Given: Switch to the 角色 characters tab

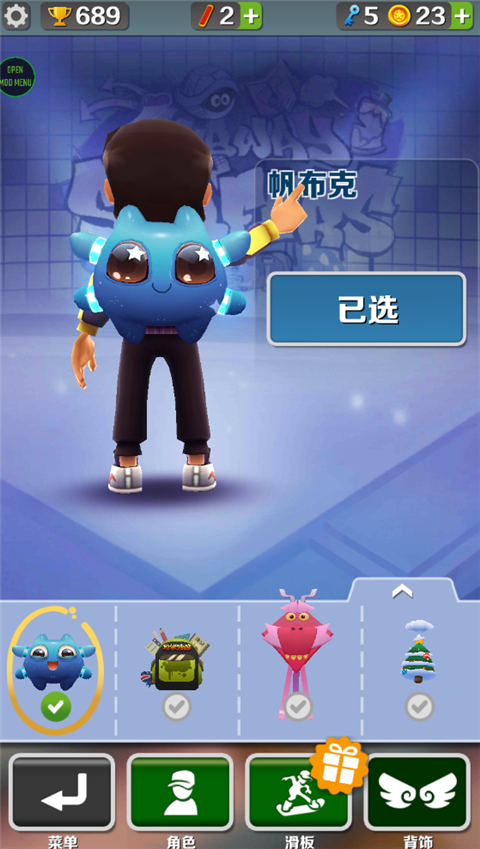Looking at the screenshot, I should (180, 792).
